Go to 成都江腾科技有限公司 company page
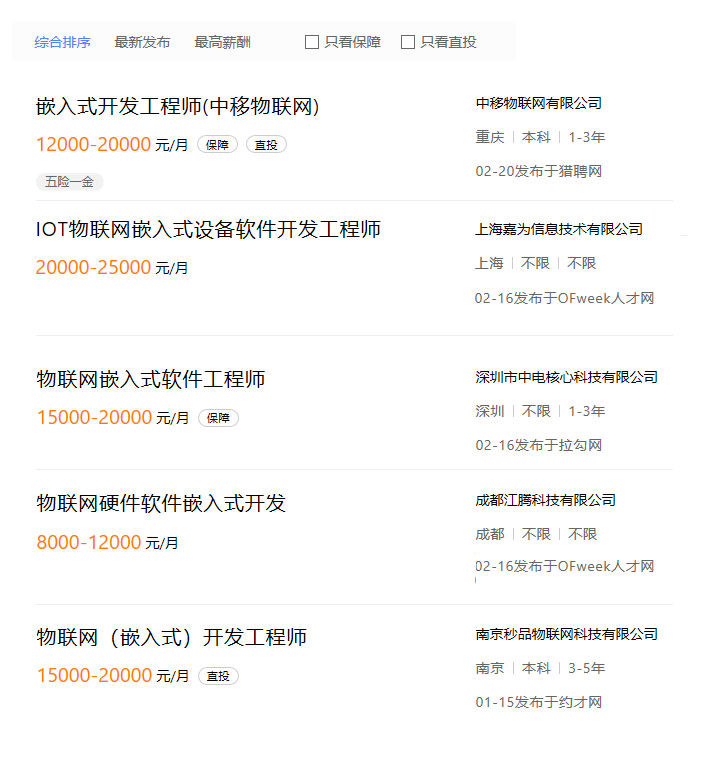This screenshot has width=706, height=777. tap(545, 500)
